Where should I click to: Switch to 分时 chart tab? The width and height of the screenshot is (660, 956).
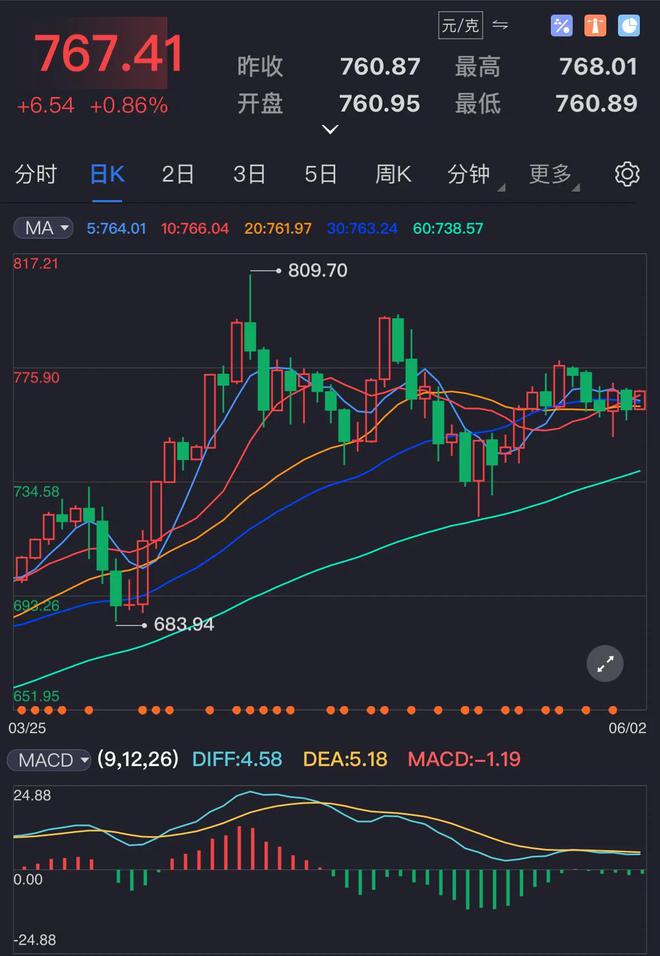pos(36,175)
